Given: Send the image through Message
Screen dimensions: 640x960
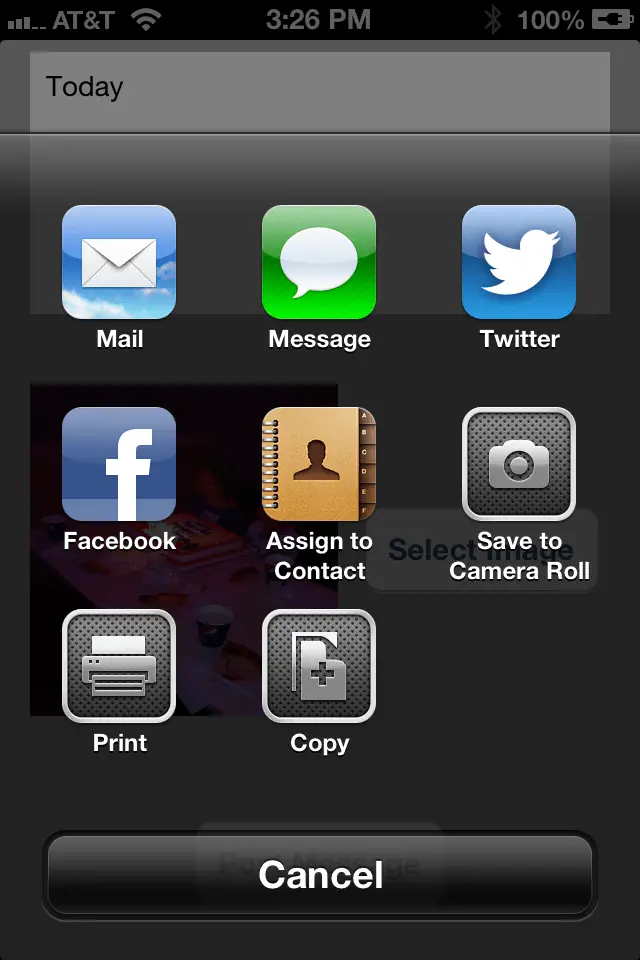Looking at the screenshot, I should [x=319, y=262].
